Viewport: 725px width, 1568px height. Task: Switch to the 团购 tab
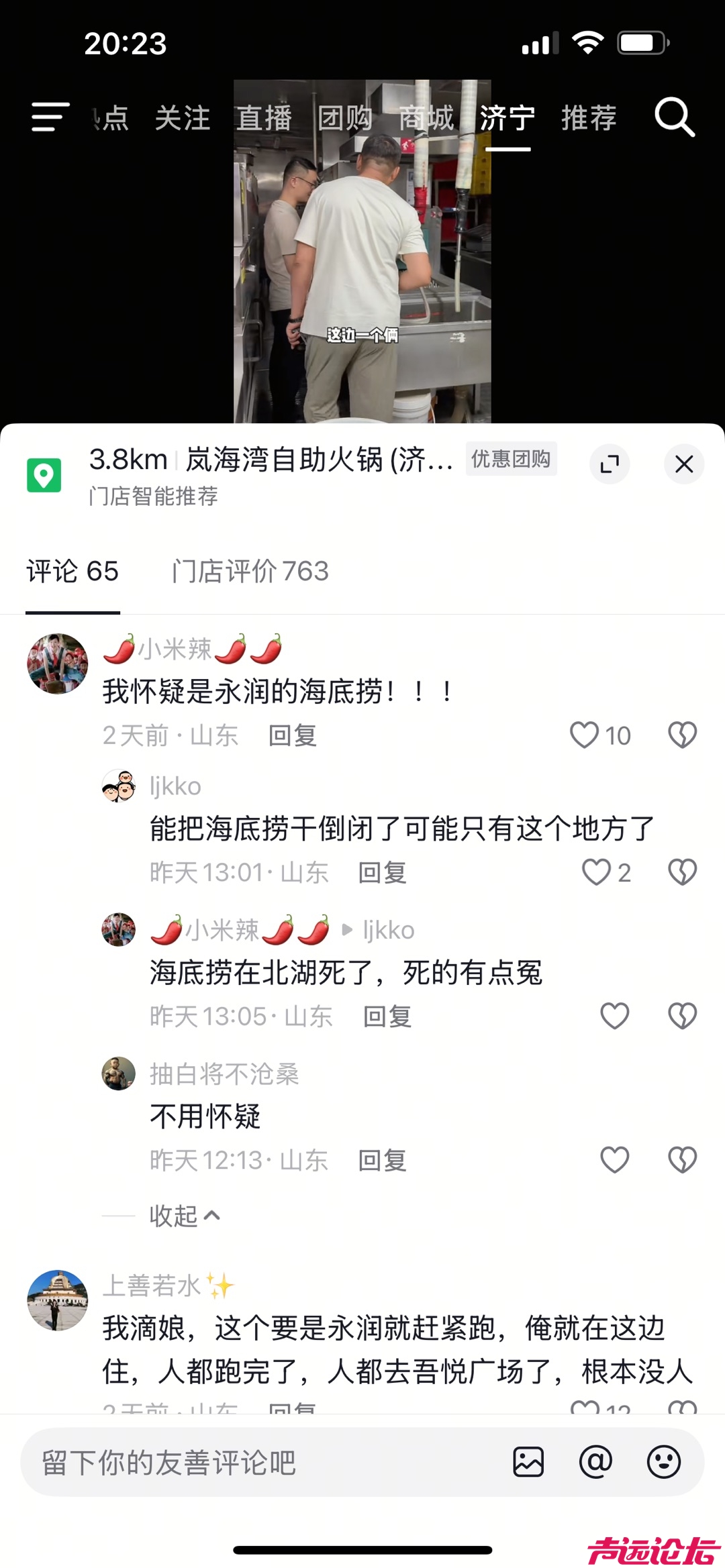pyautogui.click(x=345, y=118)
